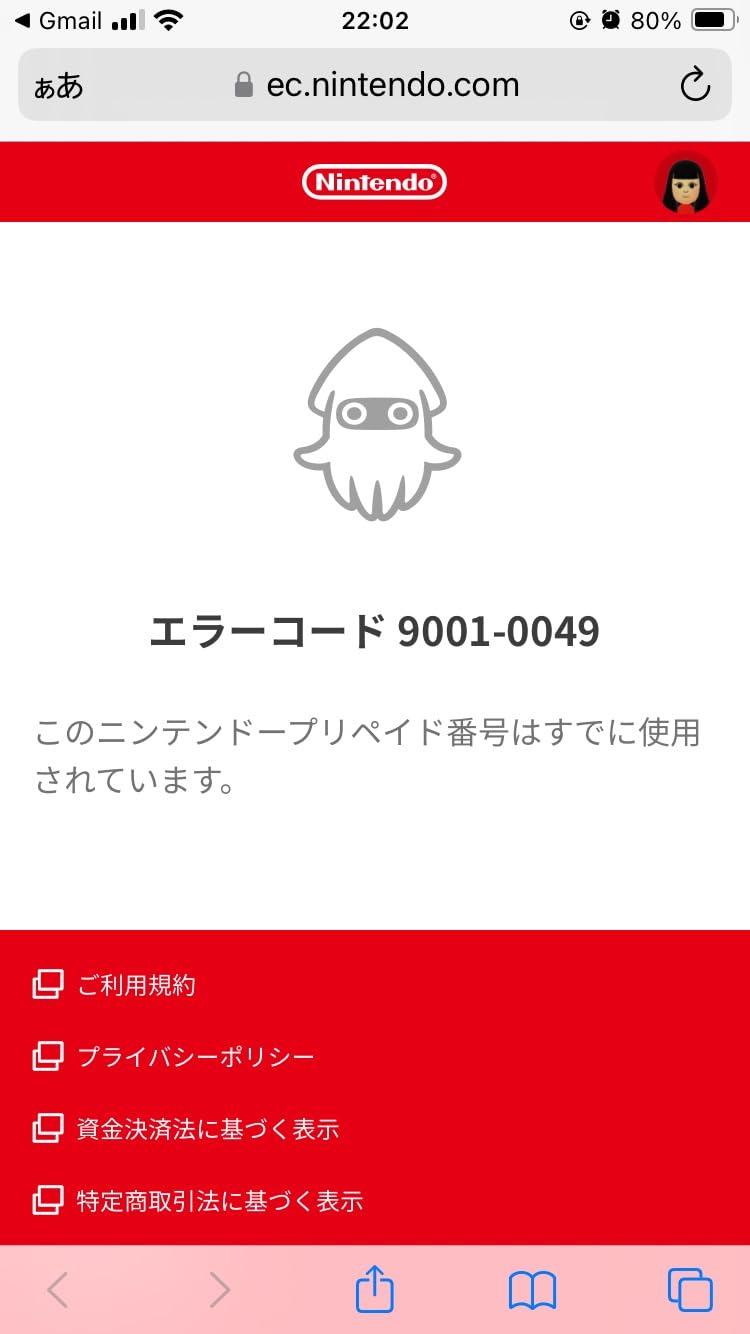This screenshot has width=750, height=1334.
Task: Open the Share sheet from Safari's toolbar
Action: [374, 1290]
